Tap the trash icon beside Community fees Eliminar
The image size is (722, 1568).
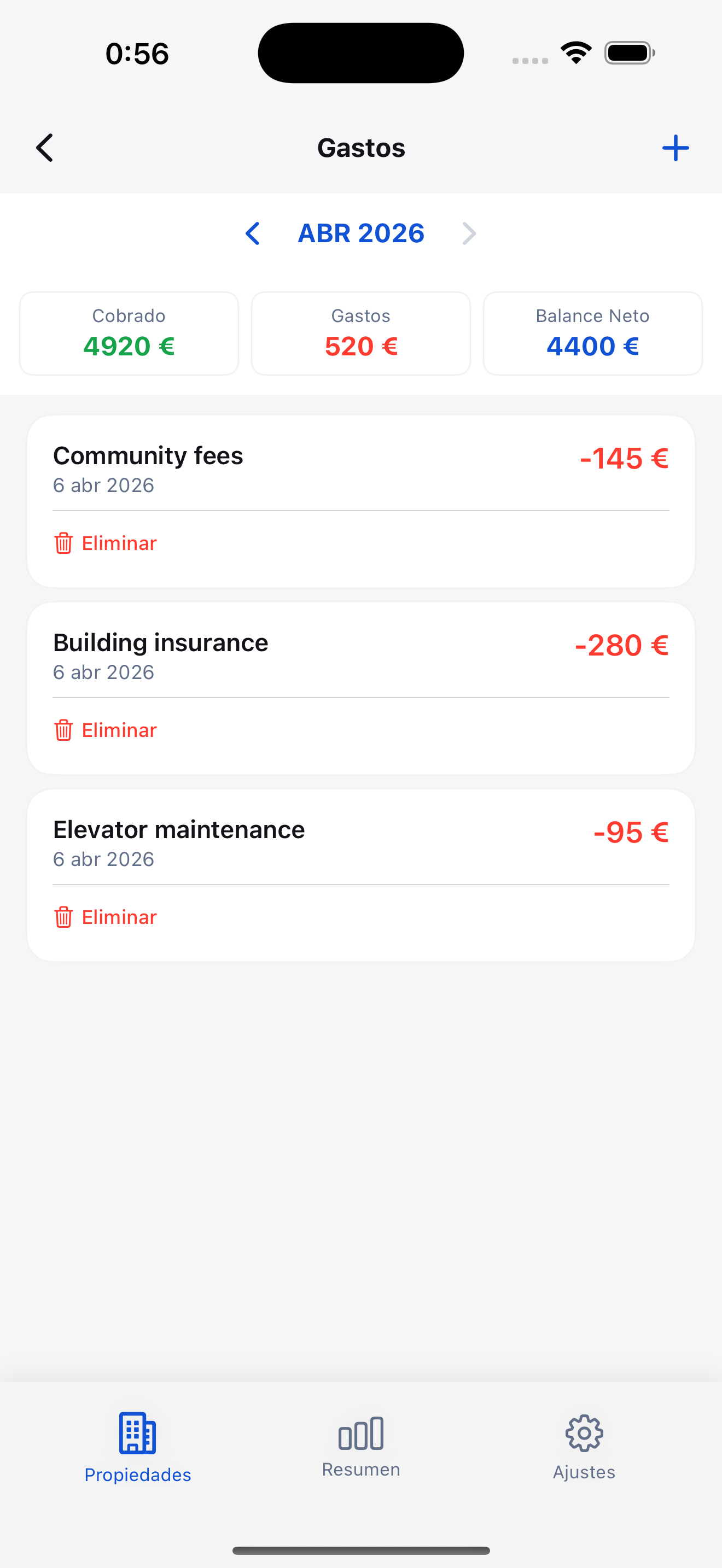point(63,542)
